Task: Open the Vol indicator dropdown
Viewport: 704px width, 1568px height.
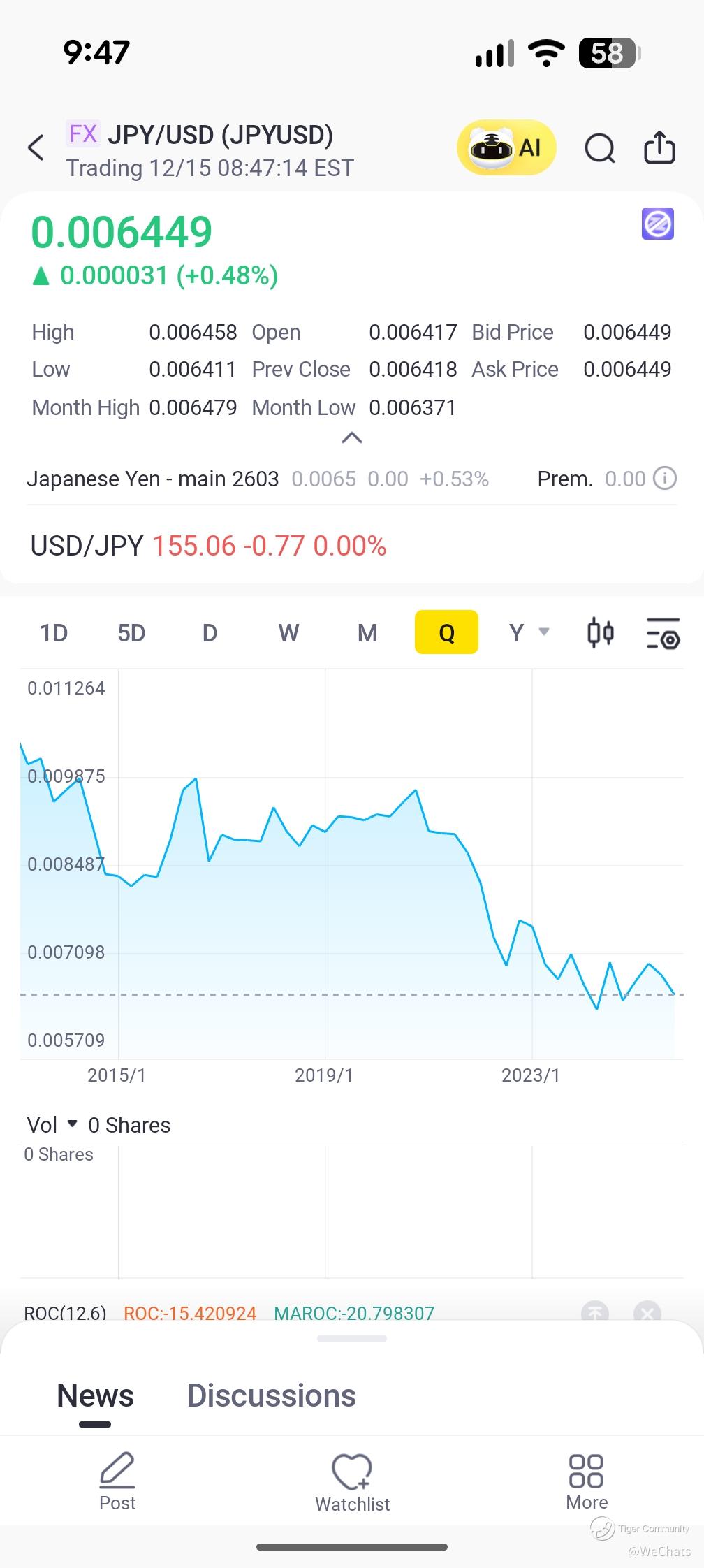Action: pos(52,1125)
